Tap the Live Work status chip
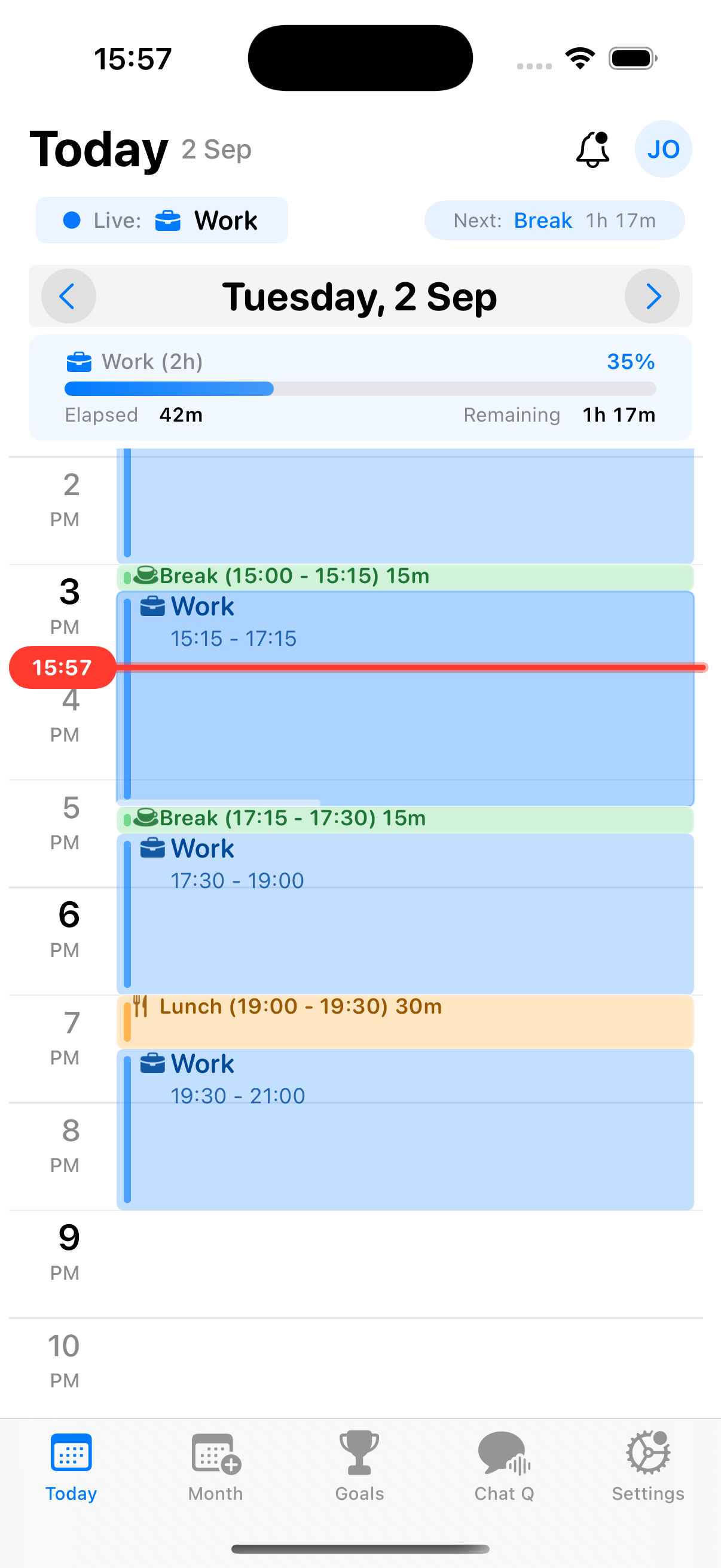 tap(162, 220)
